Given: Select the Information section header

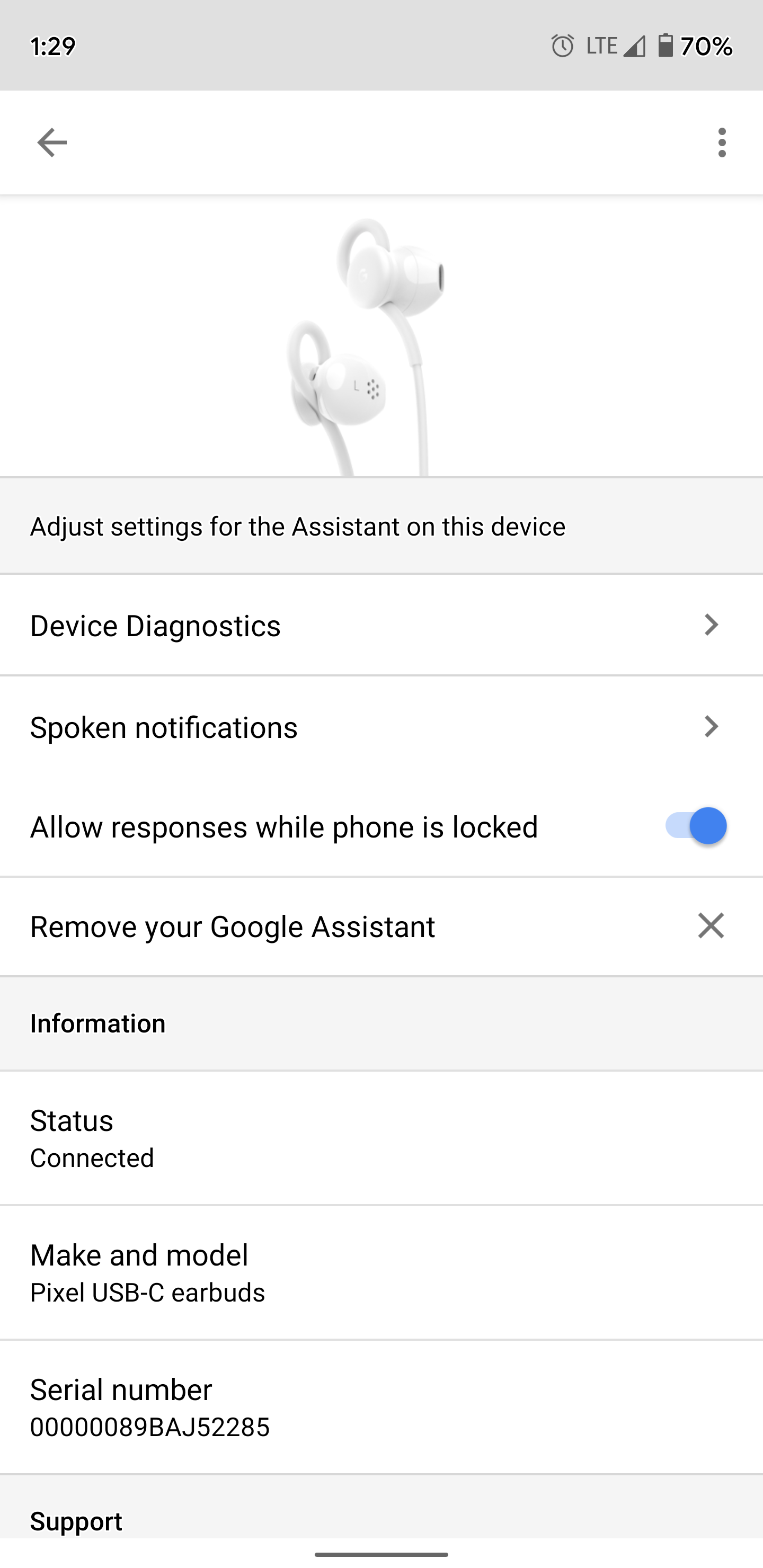Looking at the screenshot, I should click(97, 1022).
